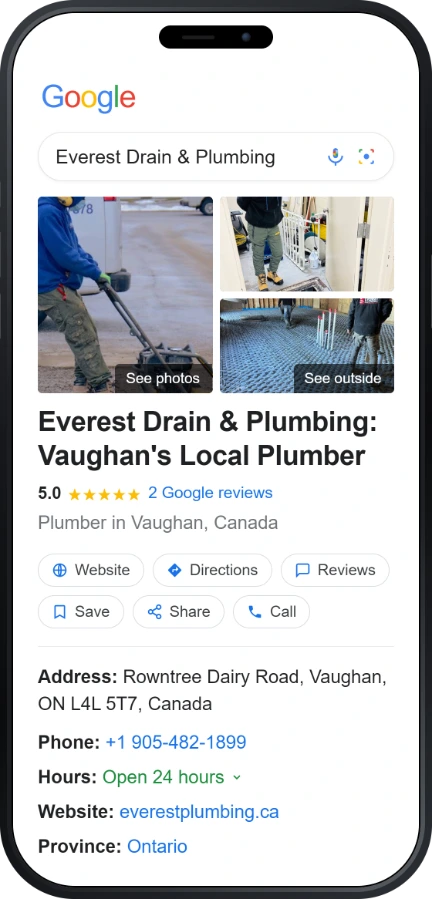The height and width of the screenshot is (899, 432).
Task: Open See photos gallery tile
Action: (x=125, y=295)
